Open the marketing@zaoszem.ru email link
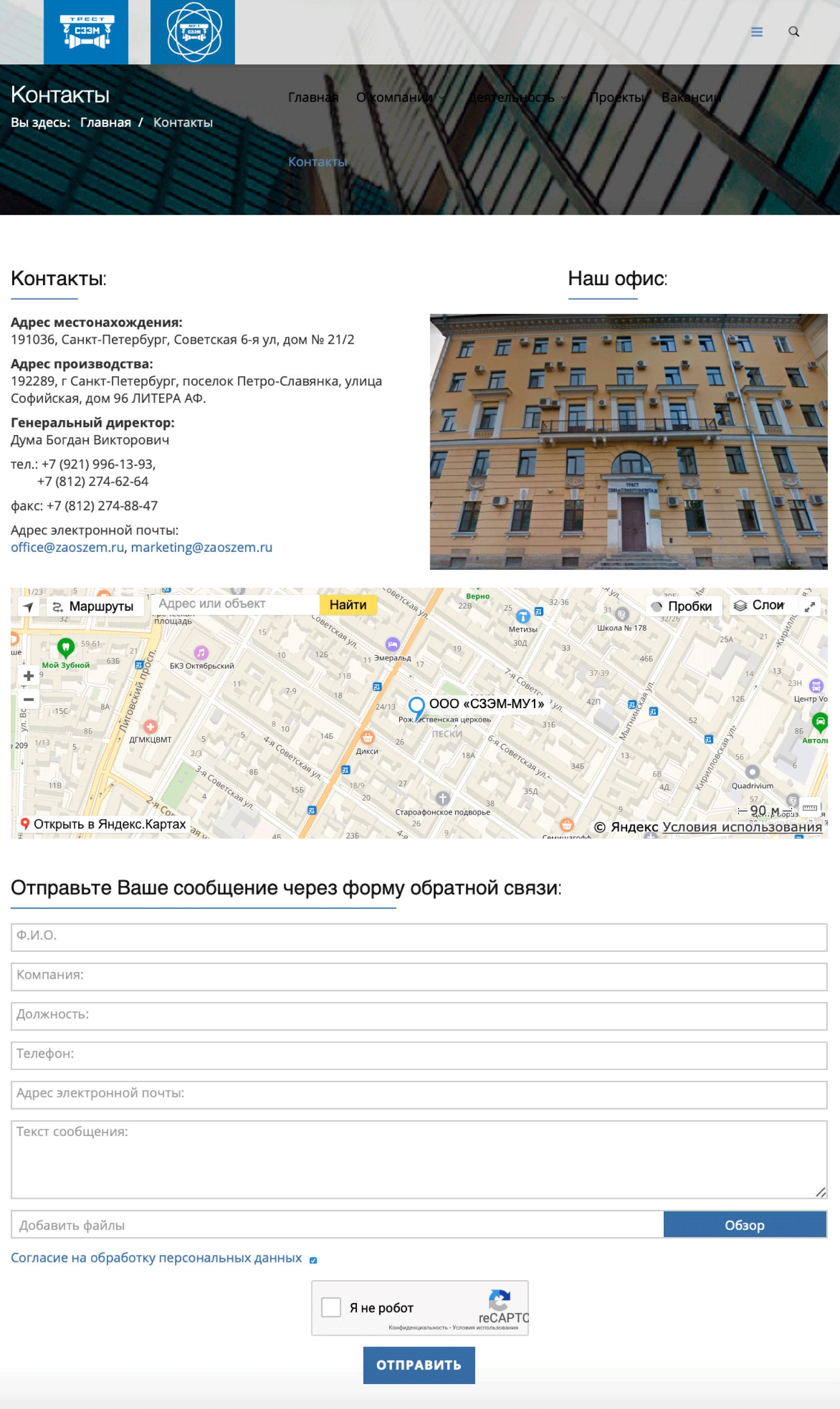840x1409 pixels. pos(201,547)
